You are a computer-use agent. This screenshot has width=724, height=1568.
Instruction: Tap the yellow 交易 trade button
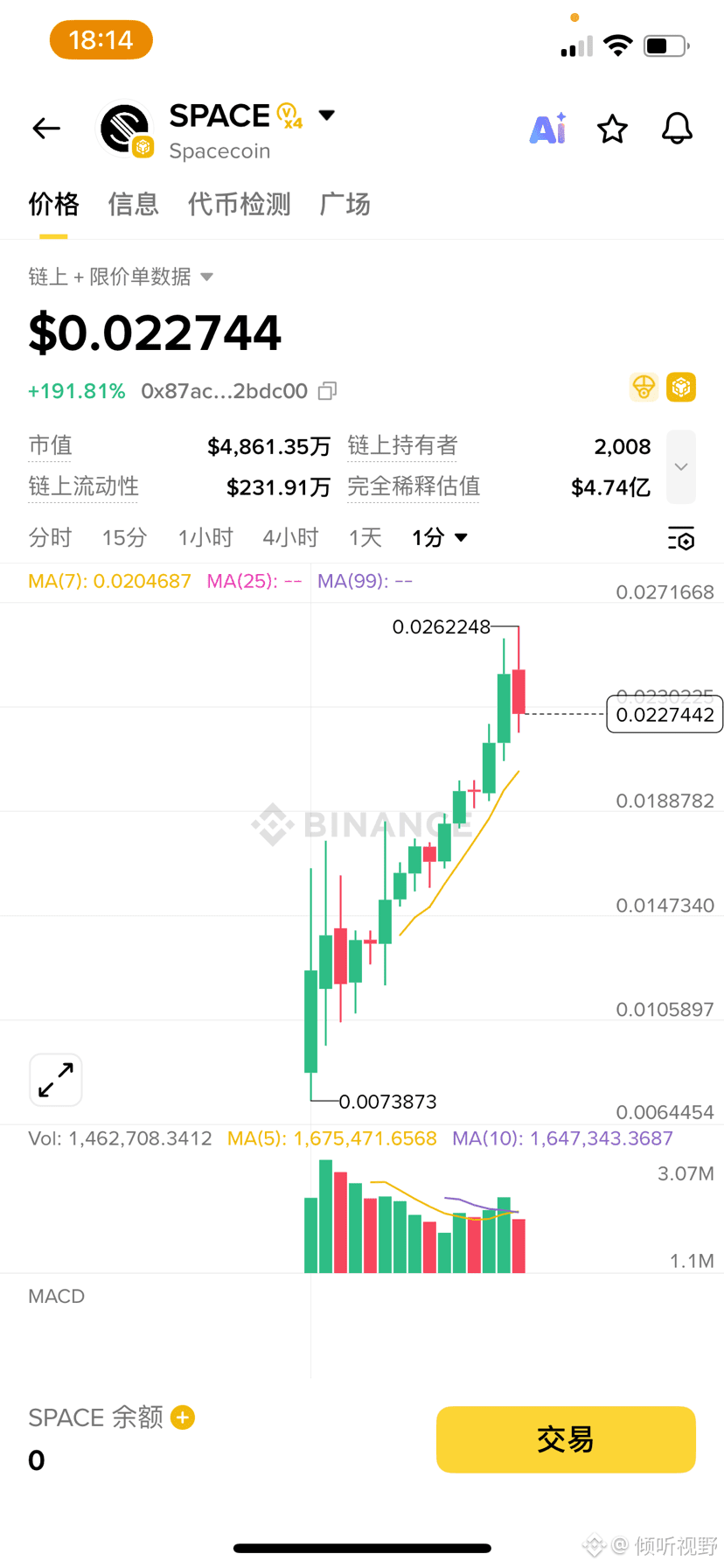point(565,1439)
